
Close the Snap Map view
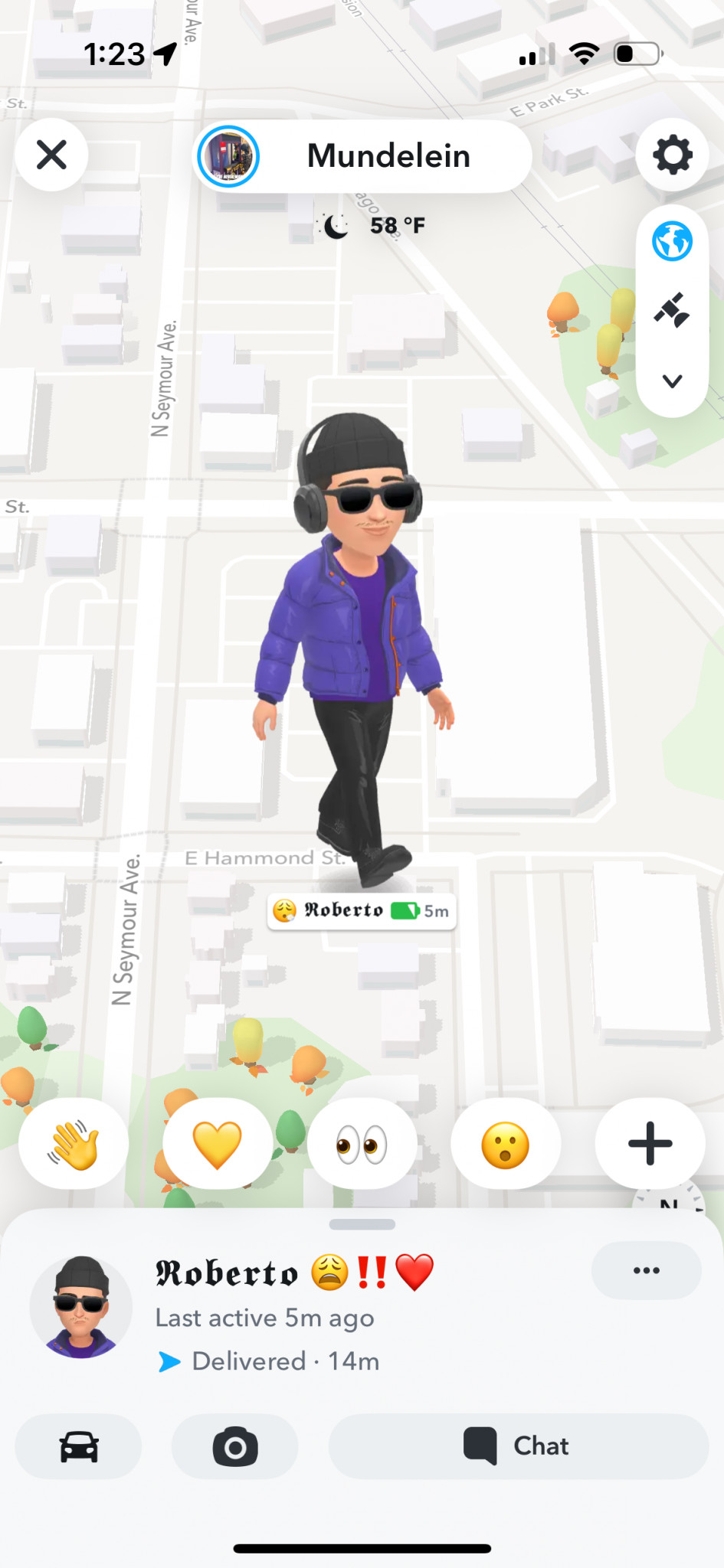click(51, 155)
